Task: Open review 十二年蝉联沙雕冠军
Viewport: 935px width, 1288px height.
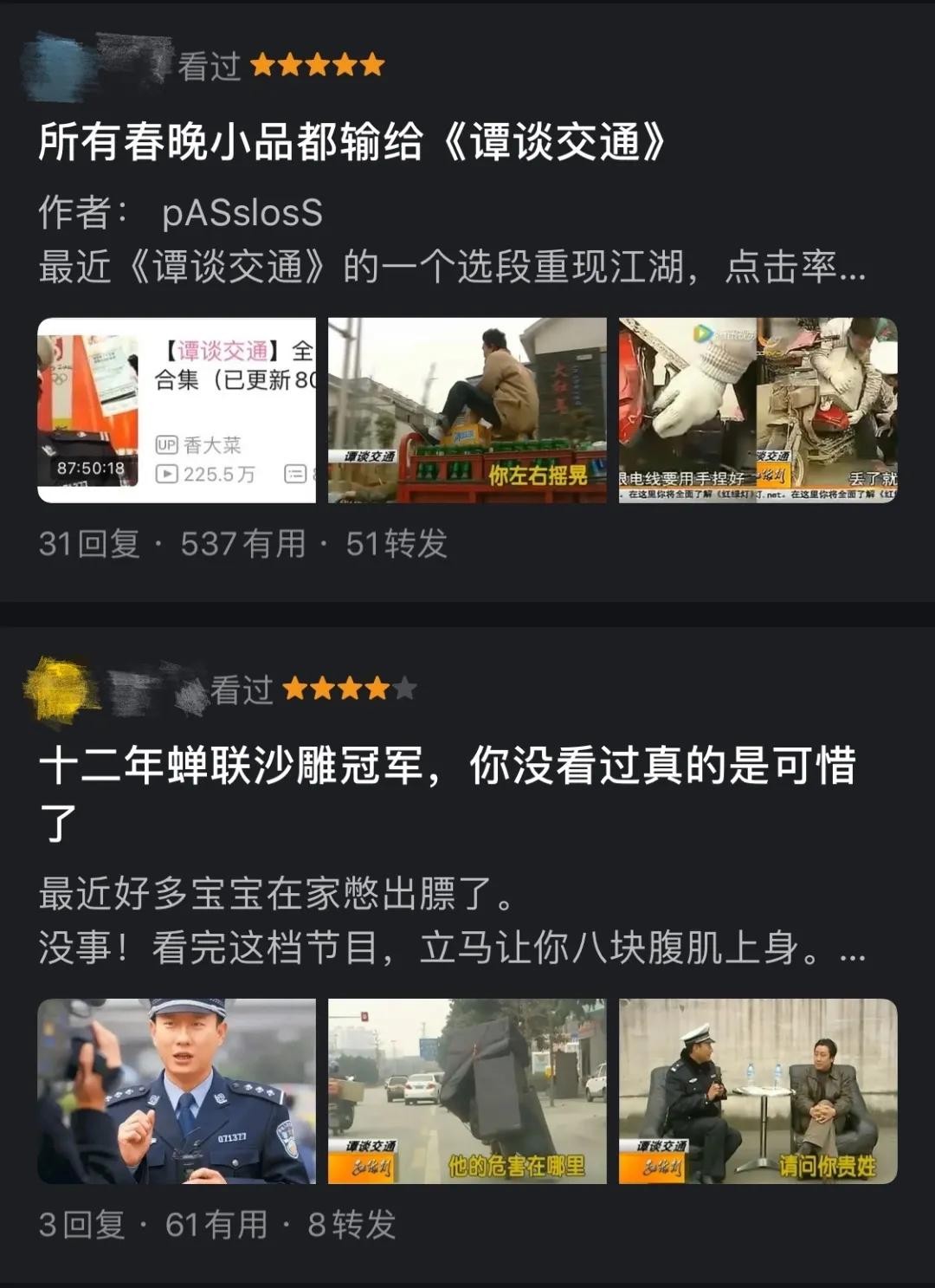Action: point(447,767)
